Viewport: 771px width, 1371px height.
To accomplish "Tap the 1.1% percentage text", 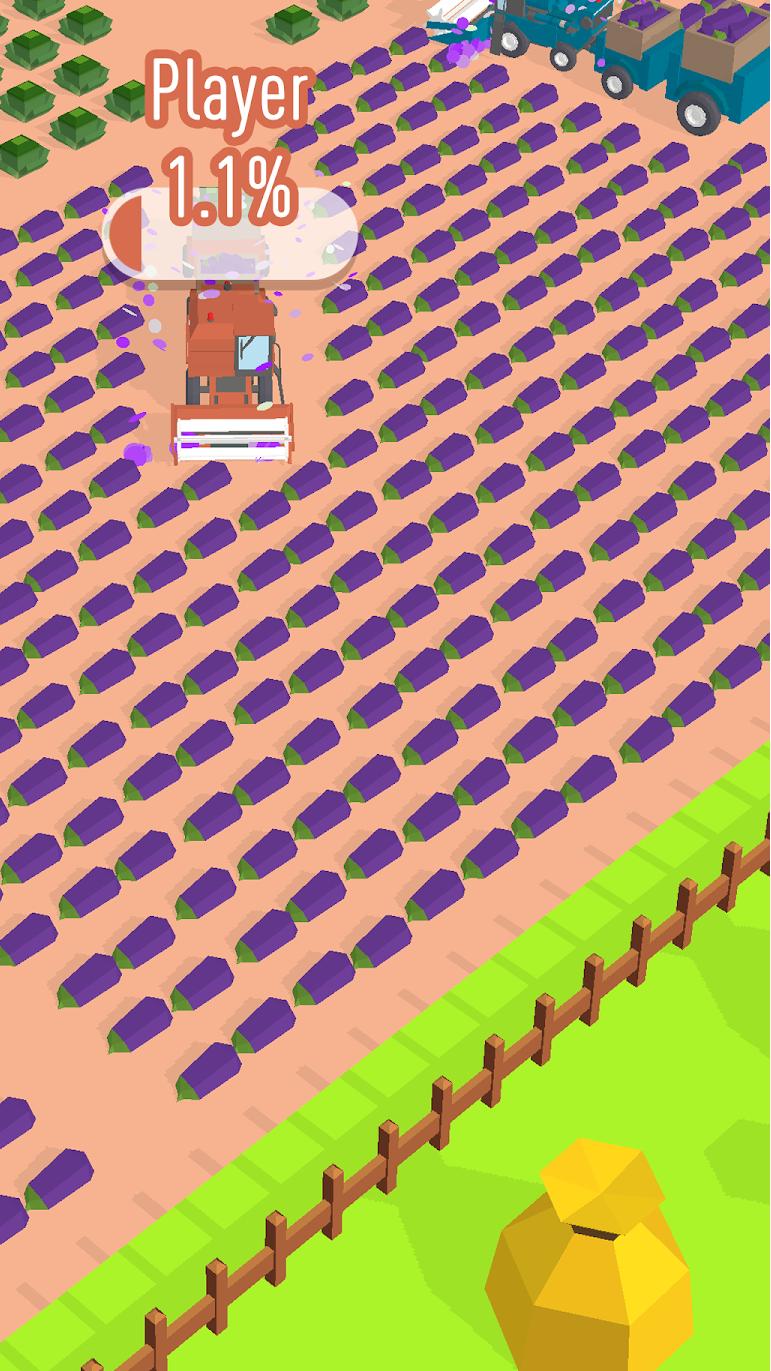I will pos(228,180).
